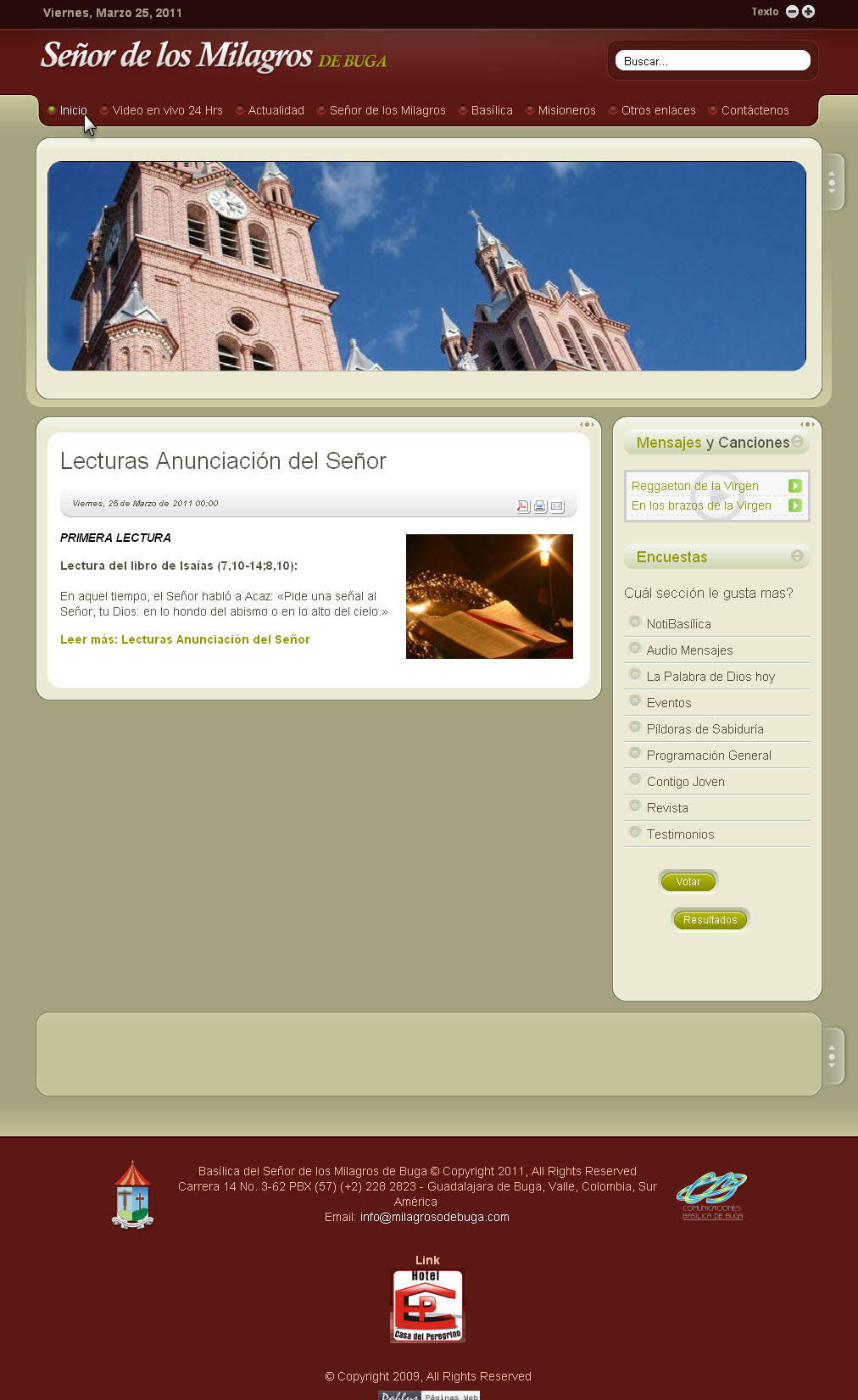Increase text size with plus icon

808,12
